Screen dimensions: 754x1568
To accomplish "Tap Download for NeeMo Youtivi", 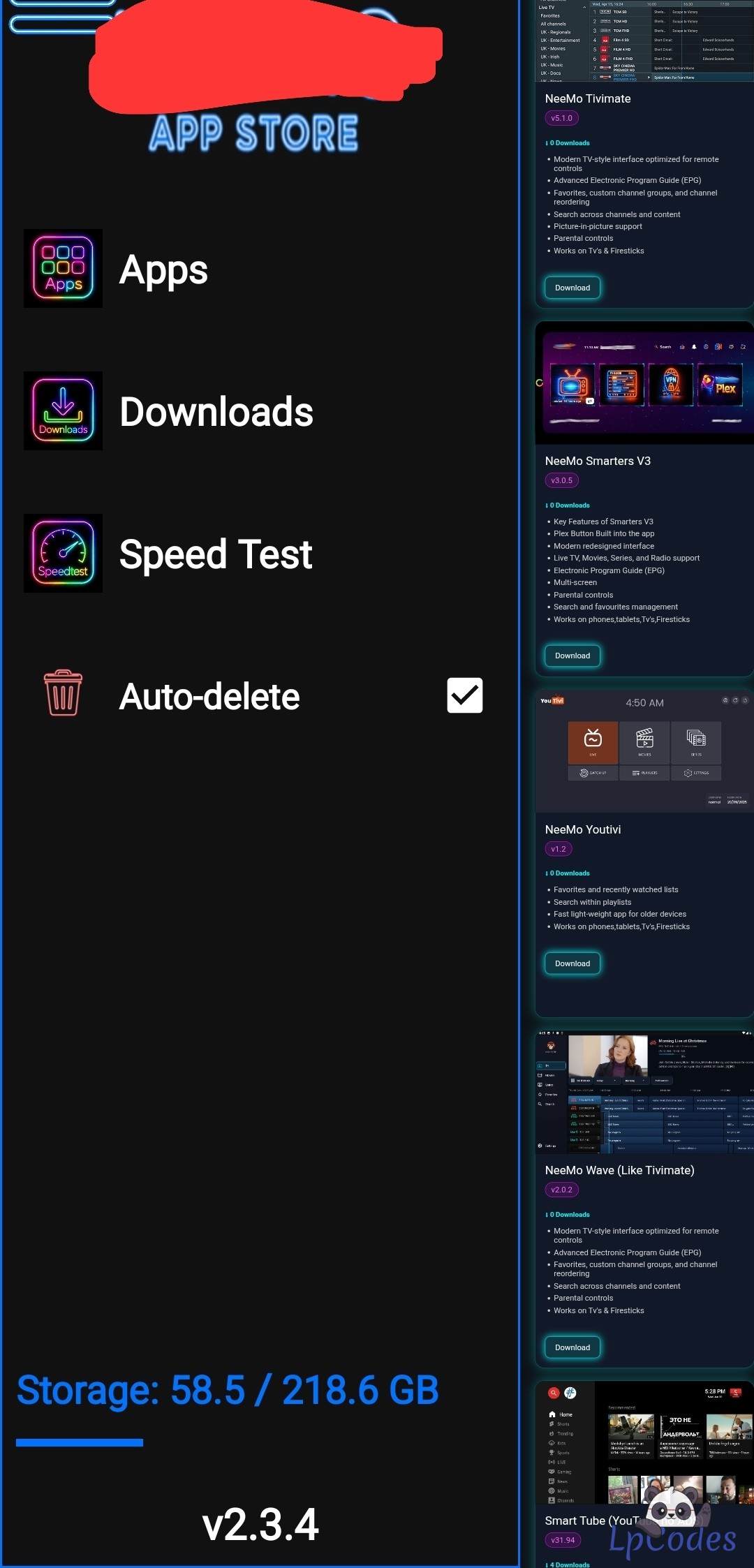I will point(572,963).
